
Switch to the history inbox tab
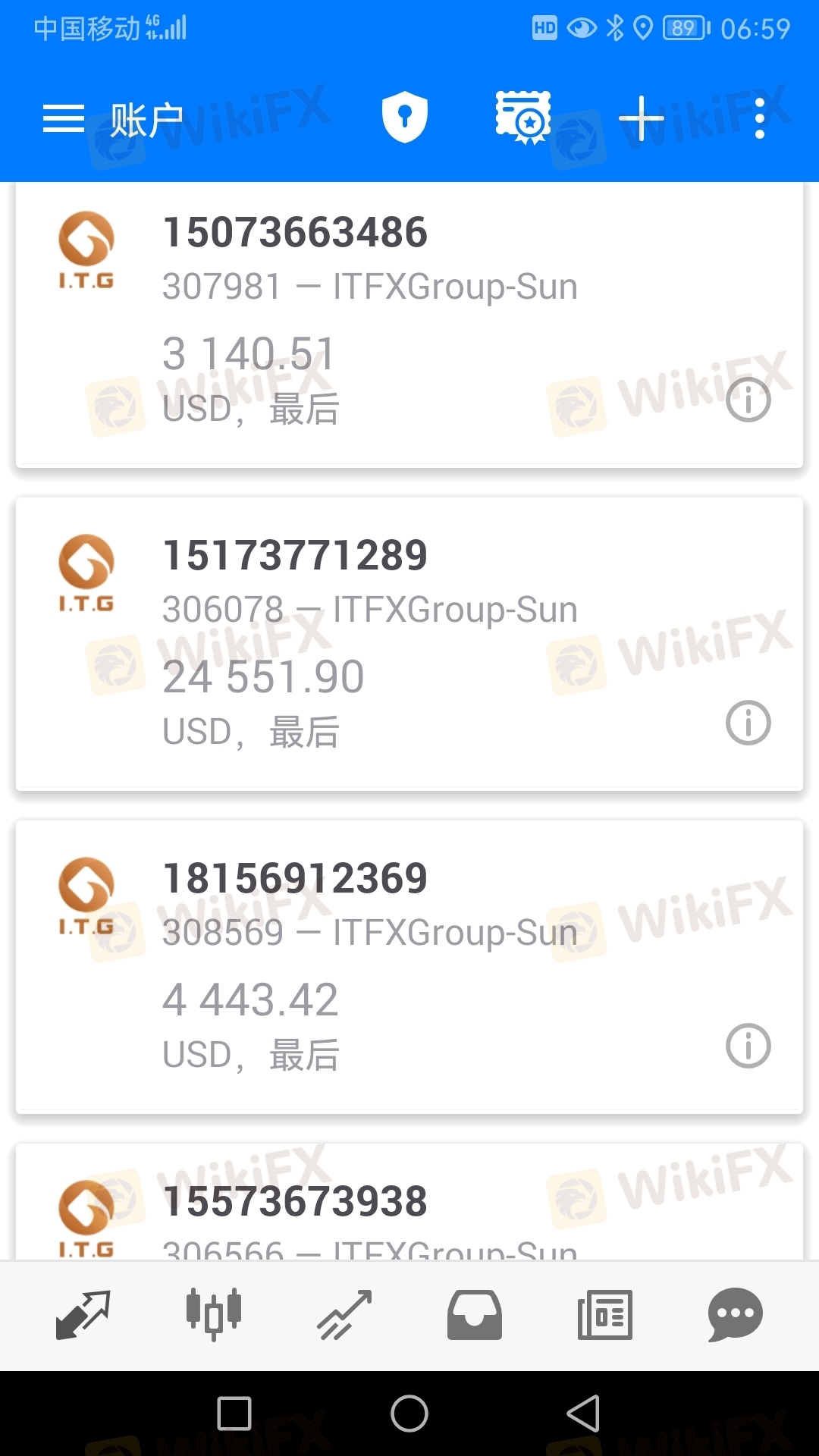coord(475,1315)
